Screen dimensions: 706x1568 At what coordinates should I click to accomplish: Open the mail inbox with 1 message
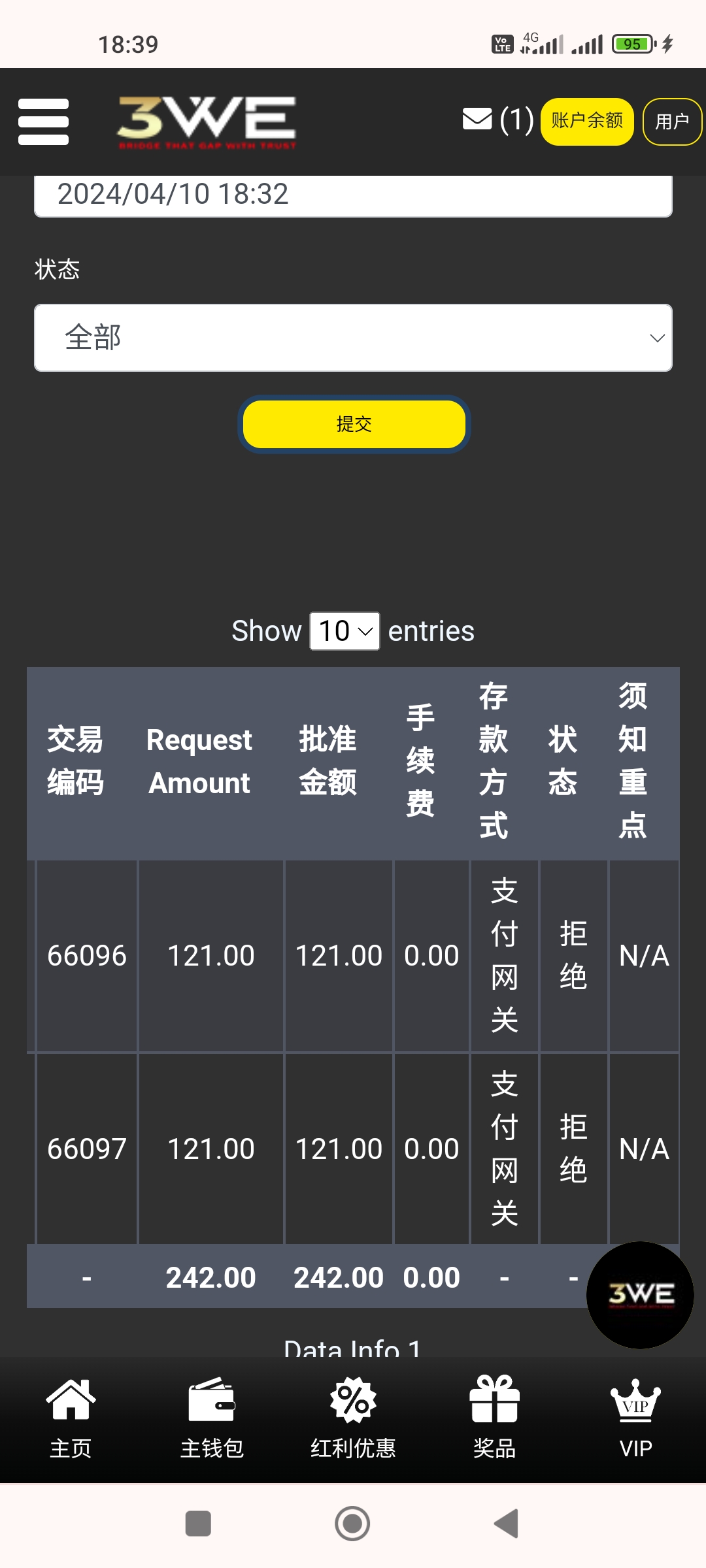pos(497,120)
